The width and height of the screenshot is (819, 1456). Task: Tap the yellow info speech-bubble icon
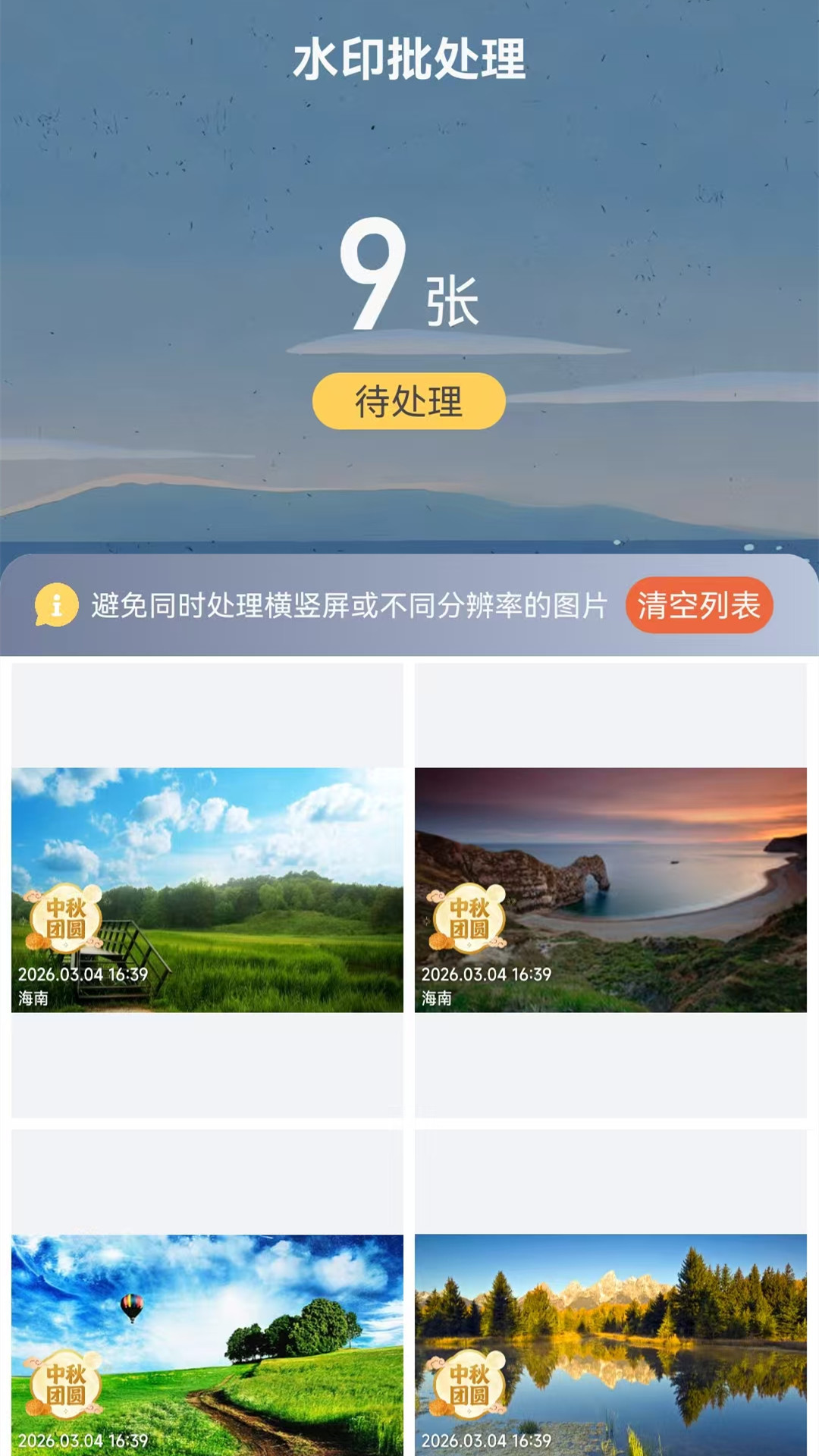57,605
